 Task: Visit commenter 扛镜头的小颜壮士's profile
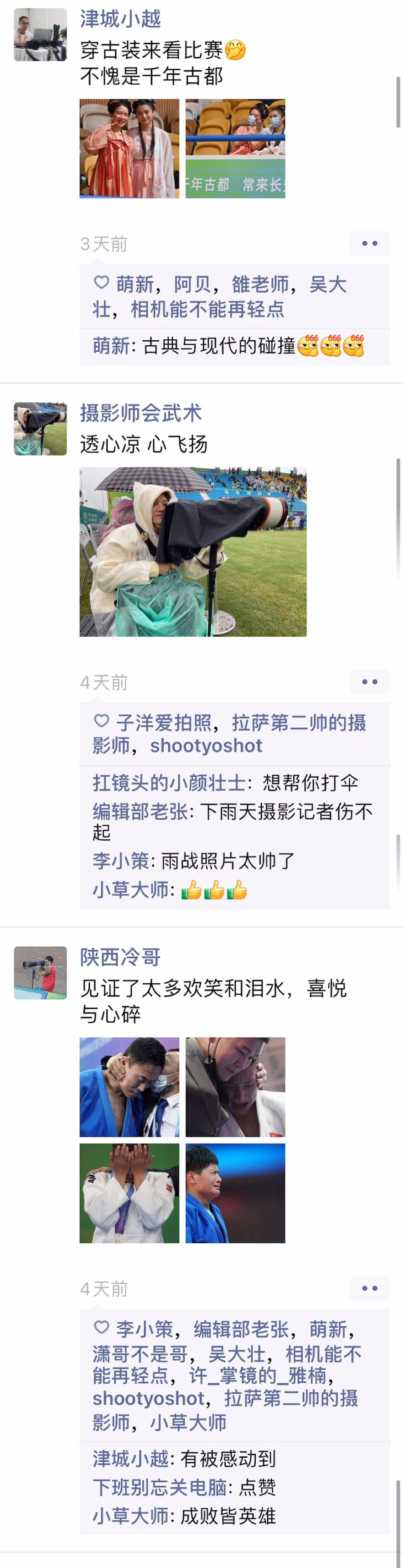pyautogui.click(x=169, y=782)
